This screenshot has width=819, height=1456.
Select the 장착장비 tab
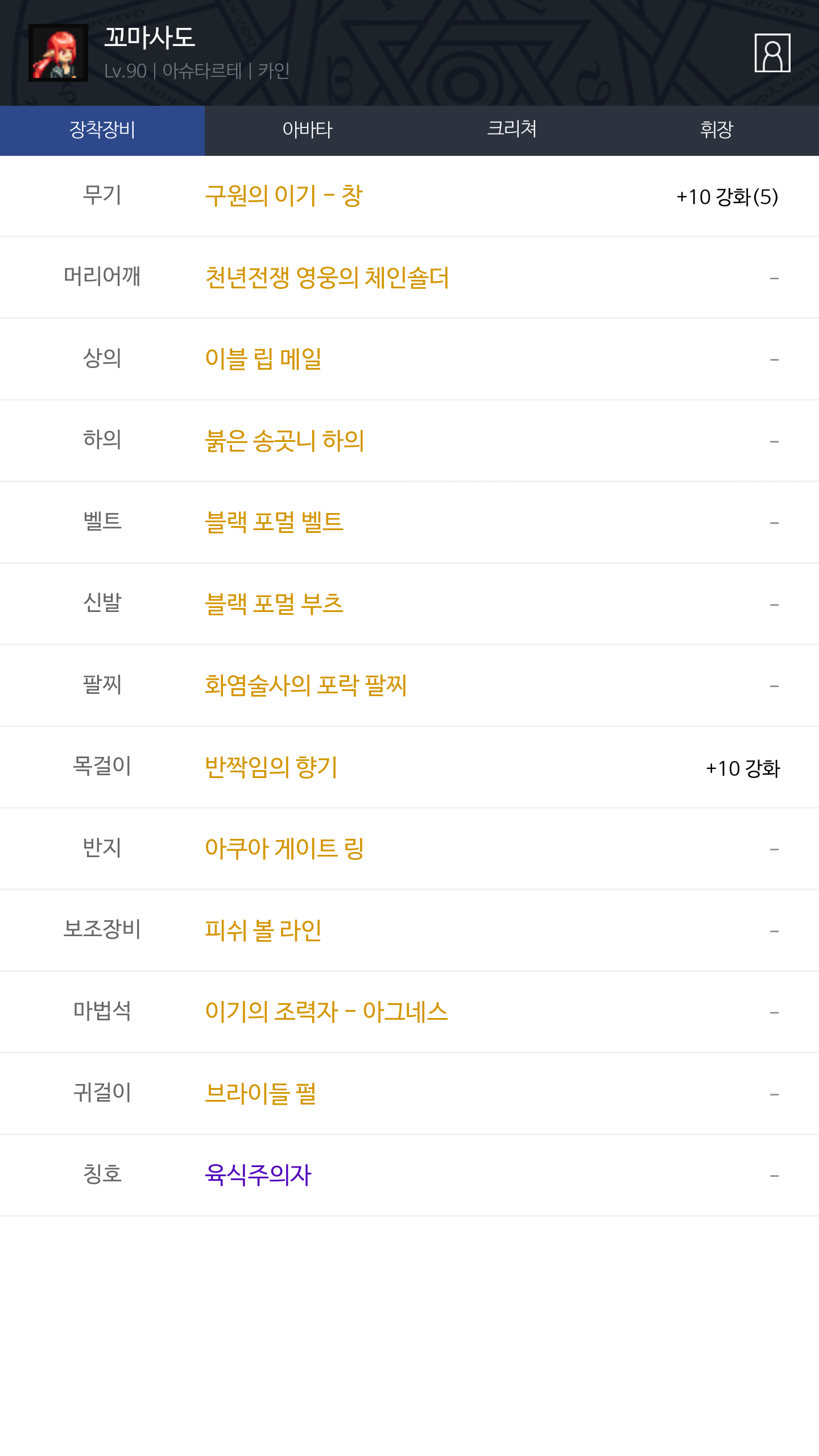click(x=102, y=130)
